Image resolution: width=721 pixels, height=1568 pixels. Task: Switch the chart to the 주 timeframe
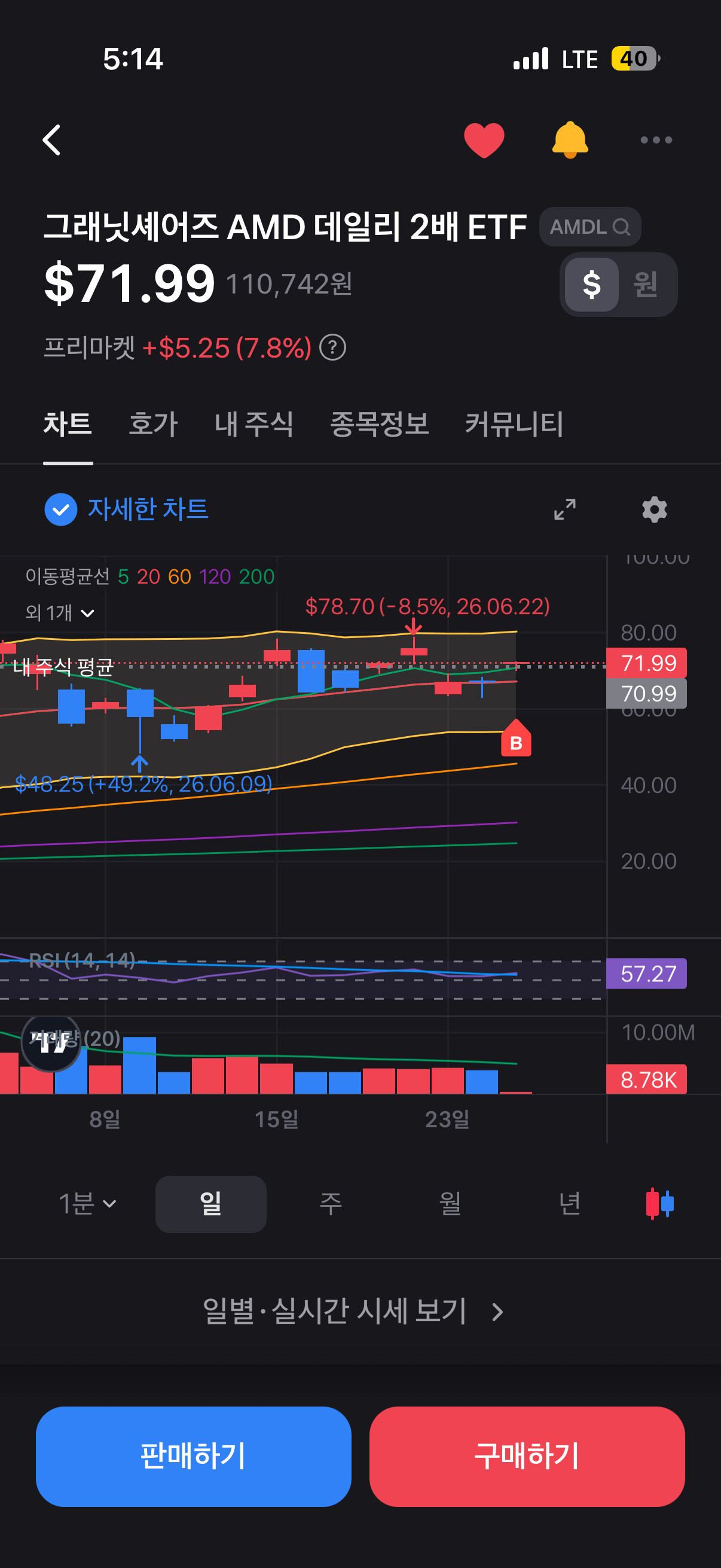[331, 1203]
